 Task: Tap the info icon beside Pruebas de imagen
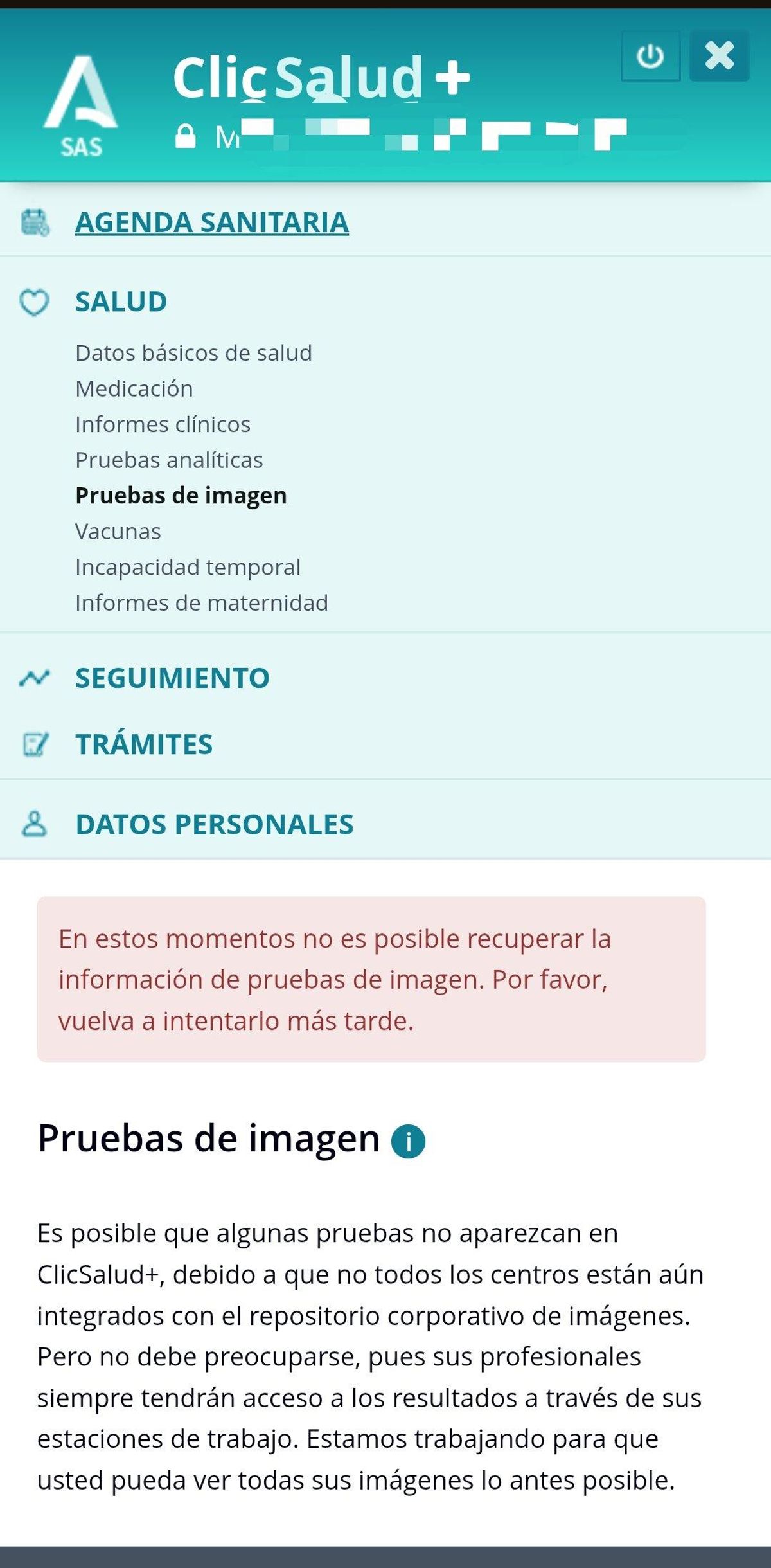[x=408, y=1142]
